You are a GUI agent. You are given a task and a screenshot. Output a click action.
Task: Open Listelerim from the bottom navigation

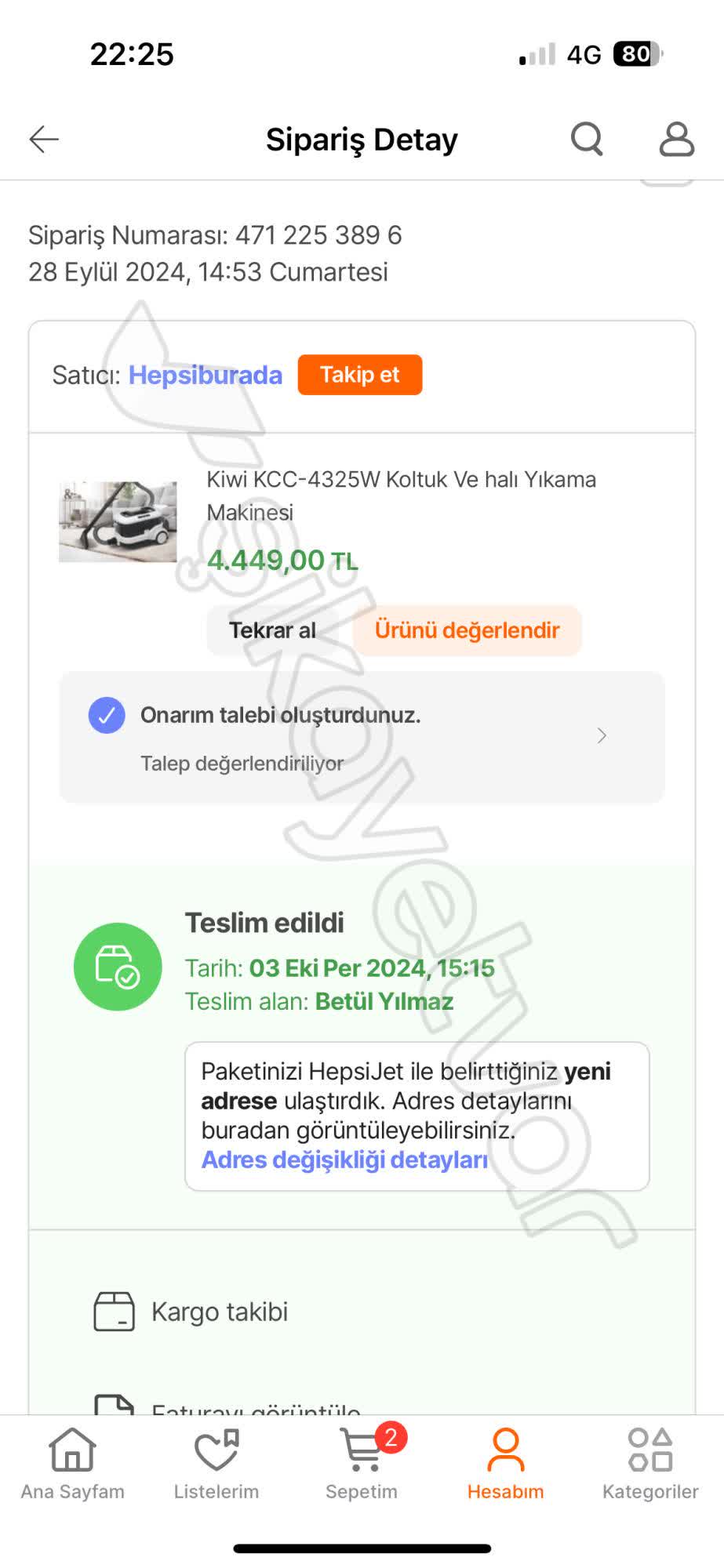click(216, 1457)
